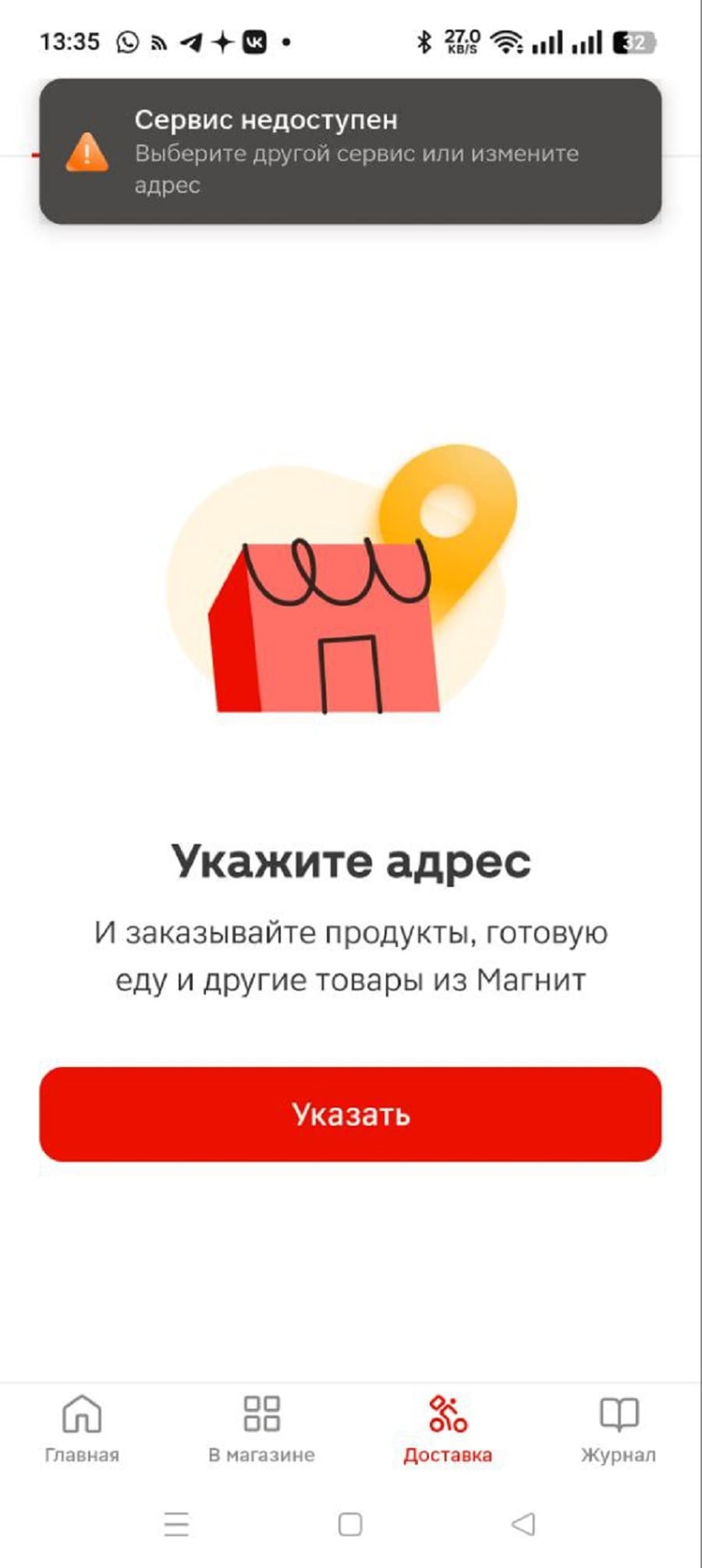Open recent apps from the navigation bar
The width and height of the screenshot is (702, 1568).
click(177, 1524)
